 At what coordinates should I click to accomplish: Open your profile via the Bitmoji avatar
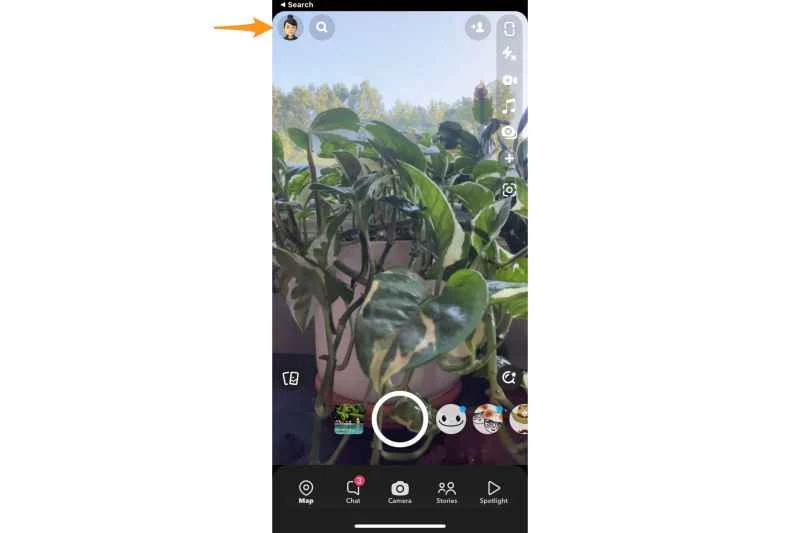pyautogui.click(x=290, y=28)
